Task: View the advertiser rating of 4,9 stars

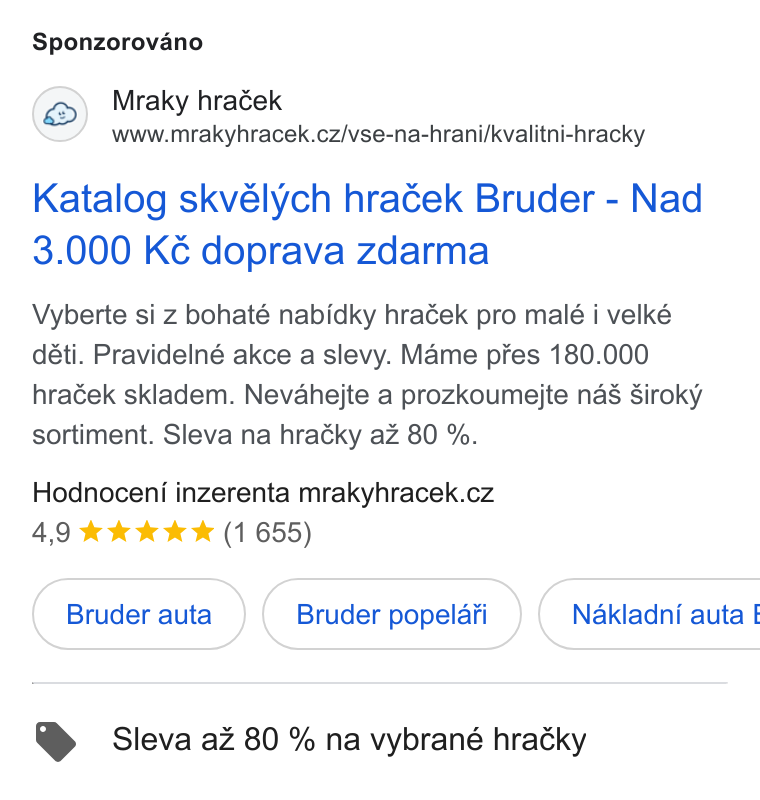Action: (x=171, y=532)
